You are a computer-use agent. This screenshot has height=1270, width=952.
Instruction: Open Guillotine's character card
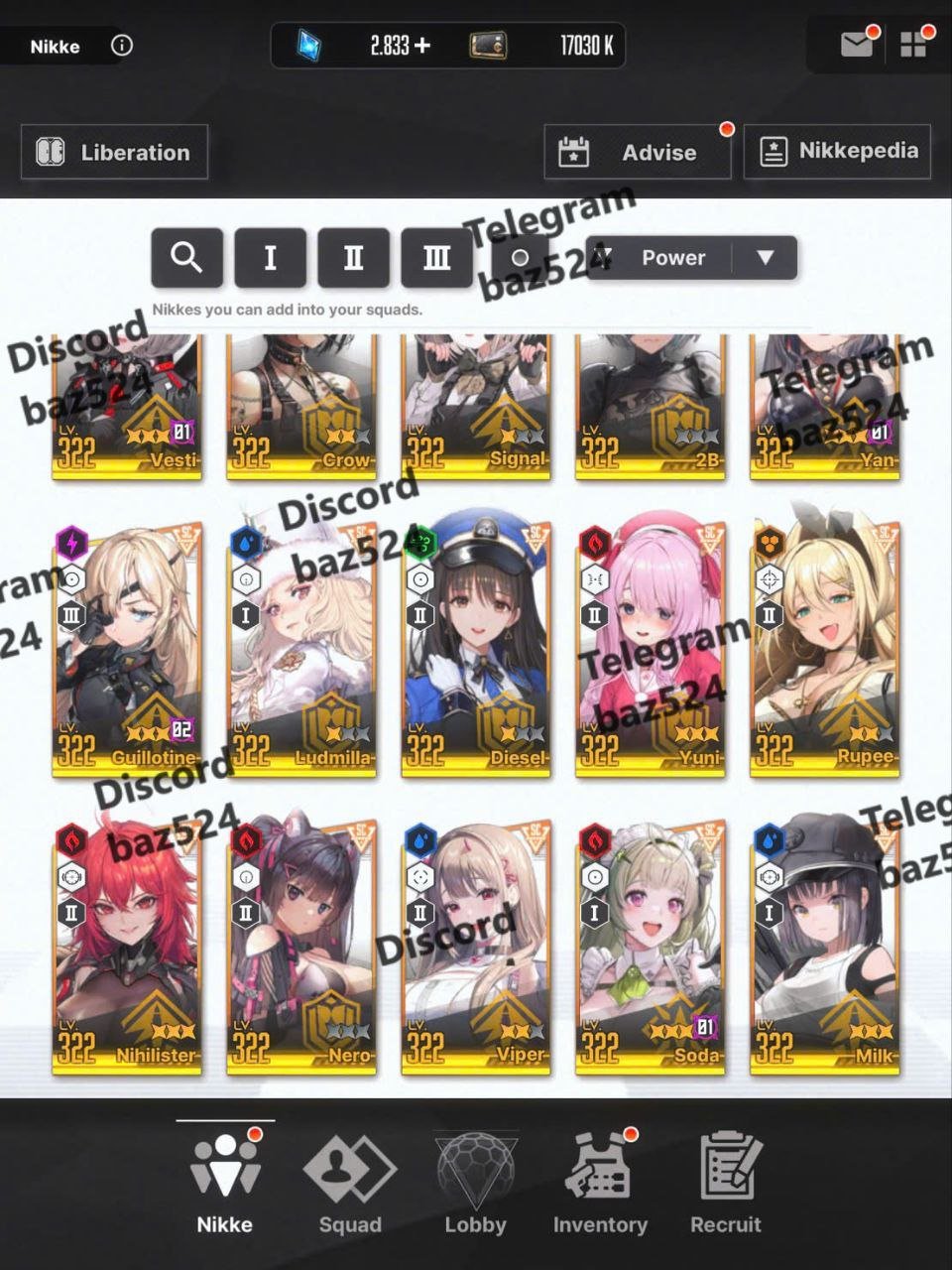[x=127, y=647]
